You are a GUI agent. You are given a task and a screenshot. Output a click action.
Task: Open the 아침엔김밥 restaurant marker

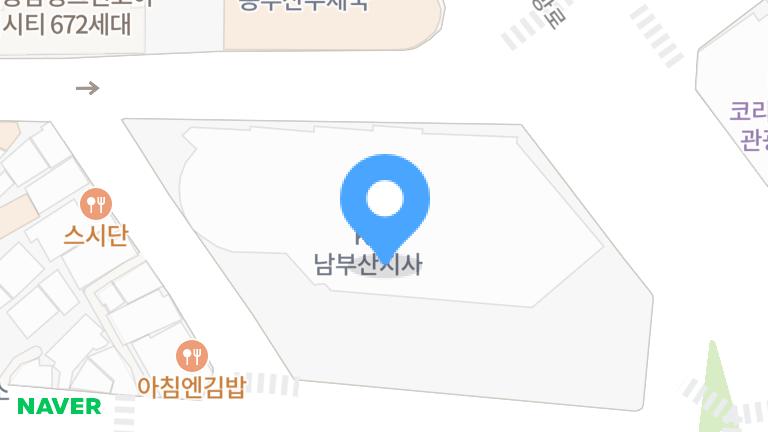[191, 355]
